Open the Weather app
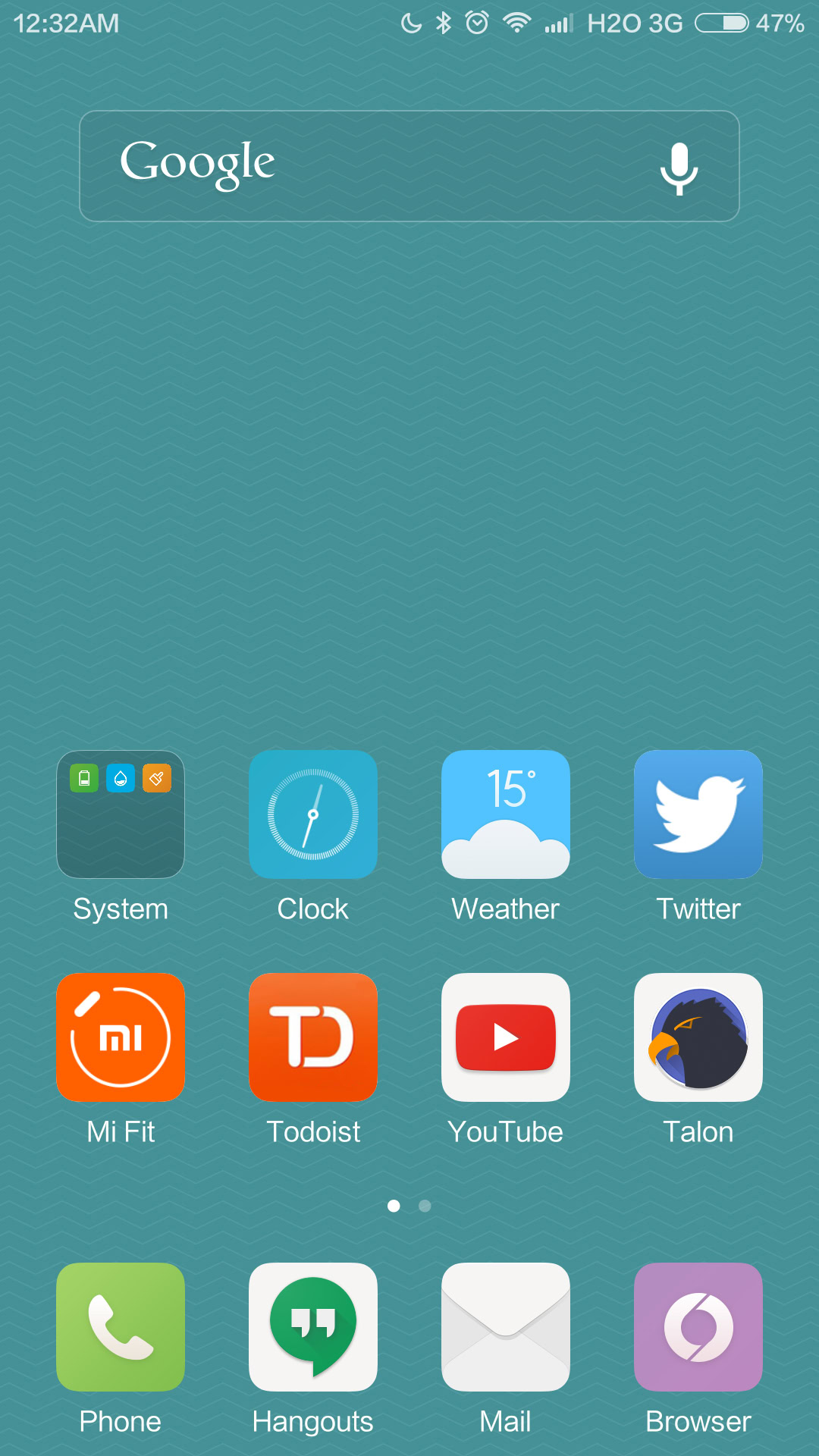This screenshot has height=1456, width=819. [506, 814]
